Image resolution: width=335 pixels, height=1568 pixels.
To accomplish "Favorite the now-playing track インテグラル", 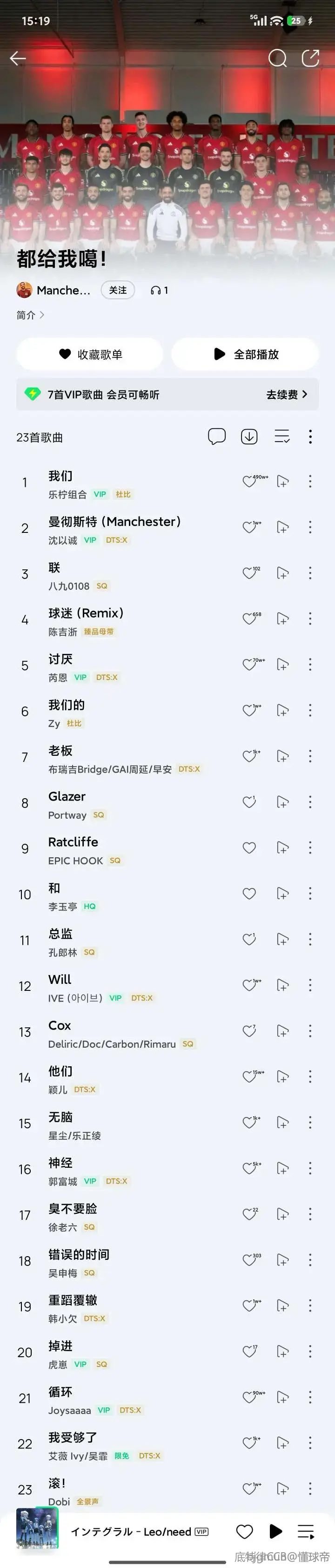I will click(x=244, y=1532).
